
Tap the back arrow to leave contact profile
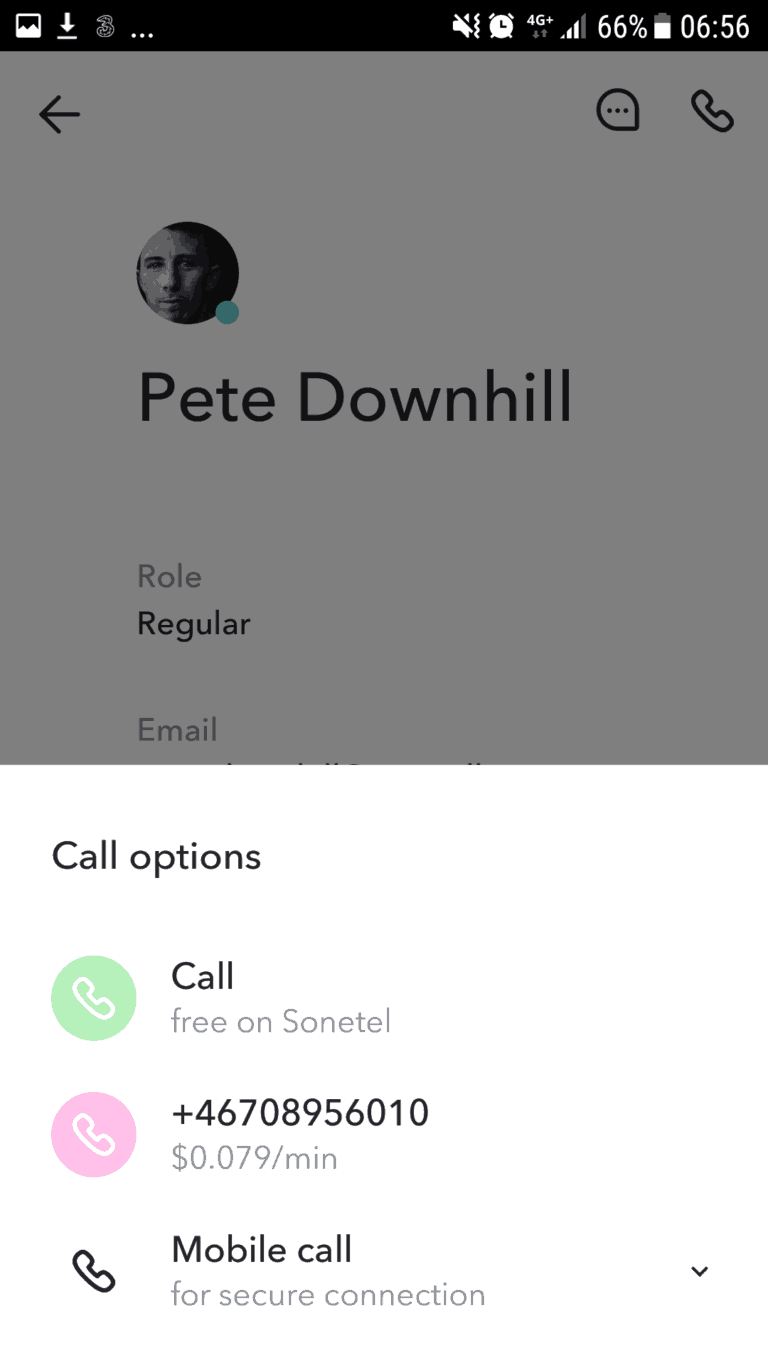coord(59,113)
